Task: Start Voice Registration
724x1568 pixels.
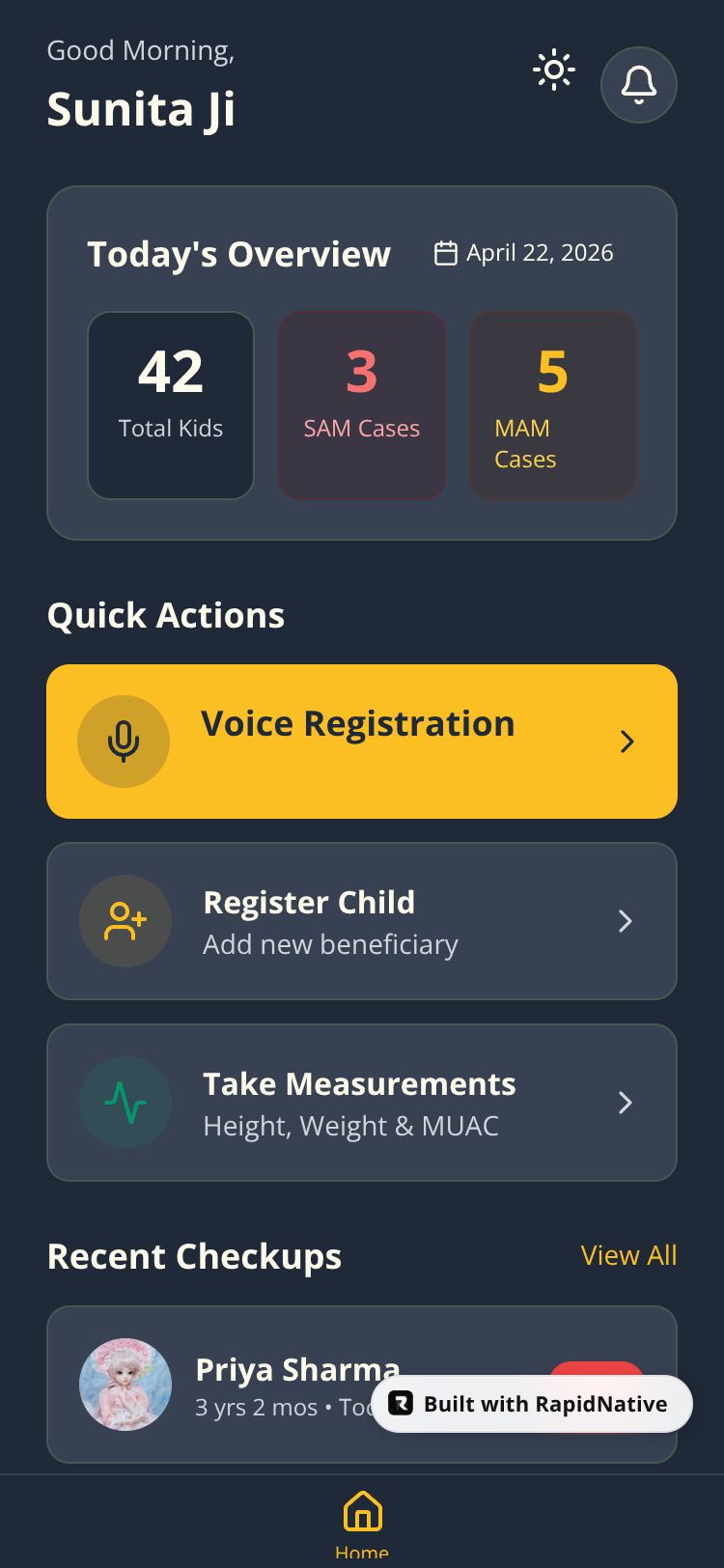Action: pos(362,742)
